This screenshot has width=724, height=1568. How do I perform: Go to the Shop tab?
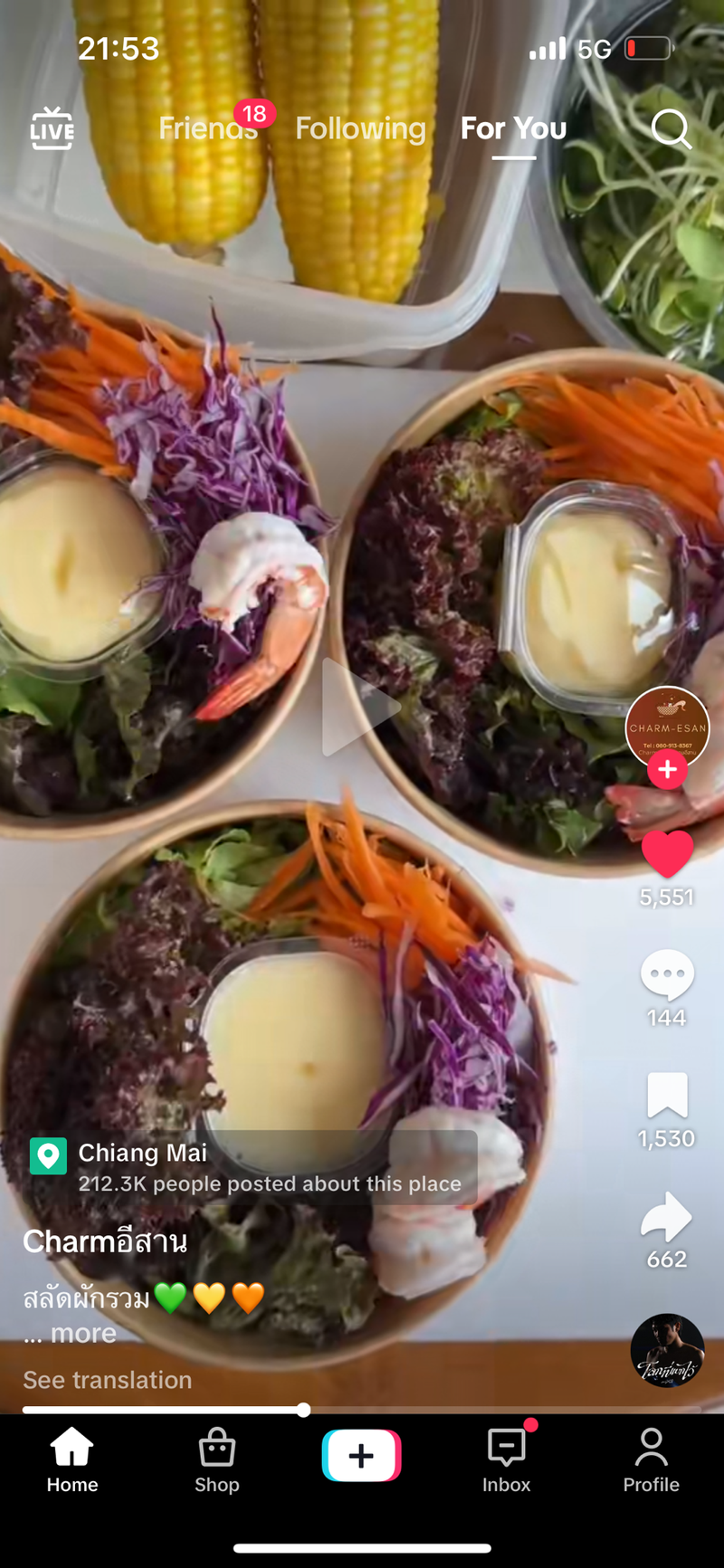click(217, 1459)
